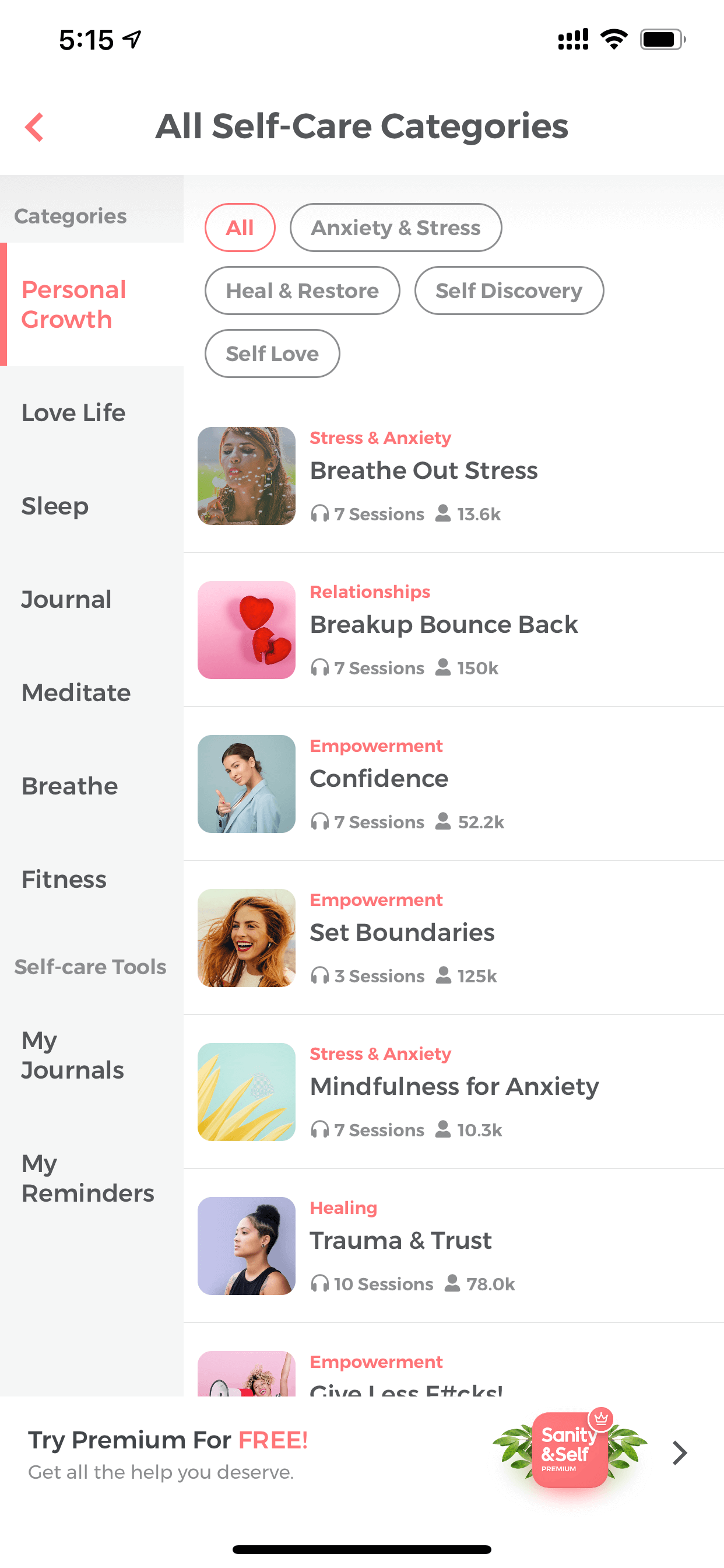Filter by Heal & Restore
The width and height of the screenshot is (724, 1568).
point(303,290)
